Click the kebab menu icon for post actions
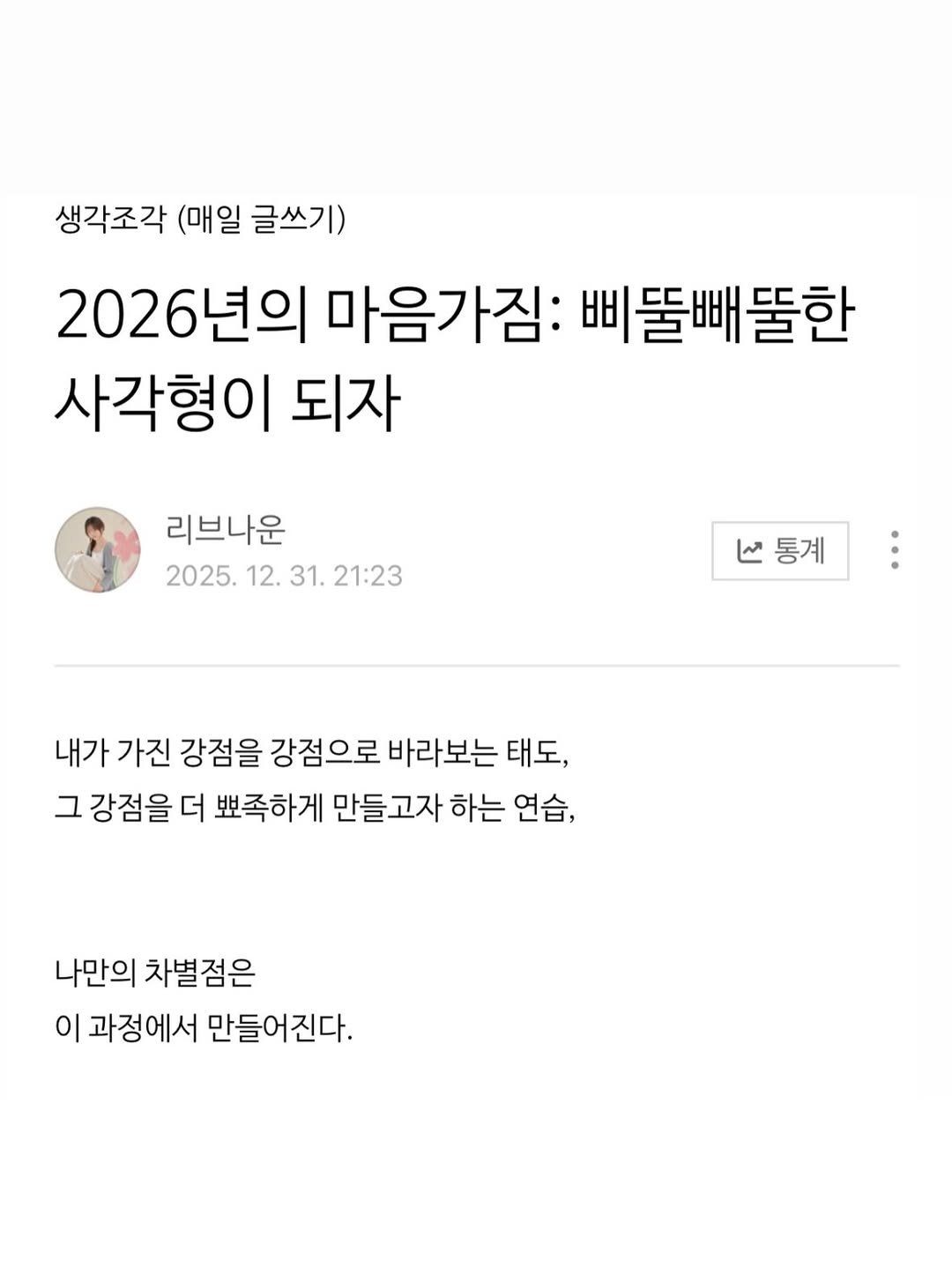952x1268 pixels. point(896,550)
